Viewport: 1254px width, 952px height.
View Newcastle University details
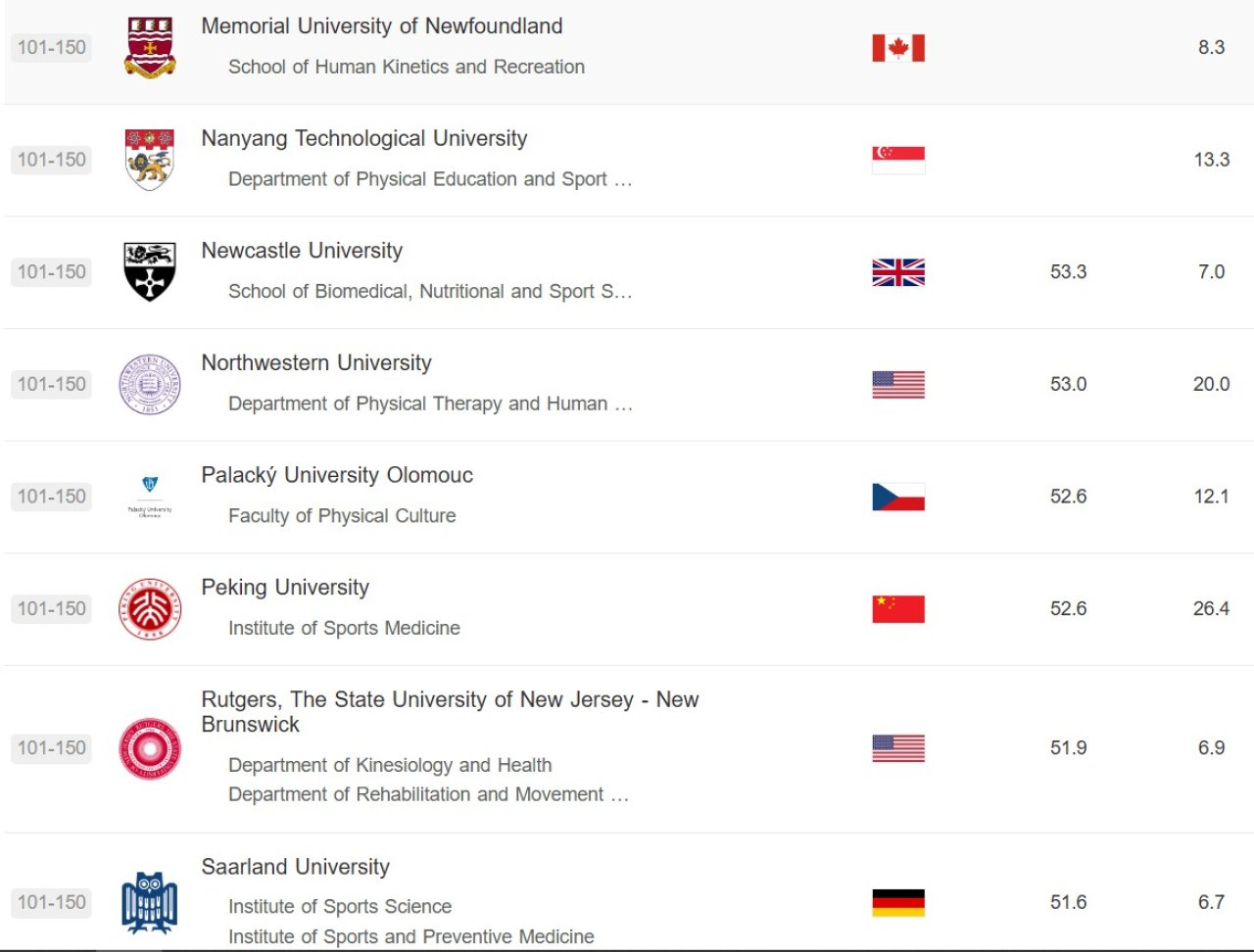[302, 251]
